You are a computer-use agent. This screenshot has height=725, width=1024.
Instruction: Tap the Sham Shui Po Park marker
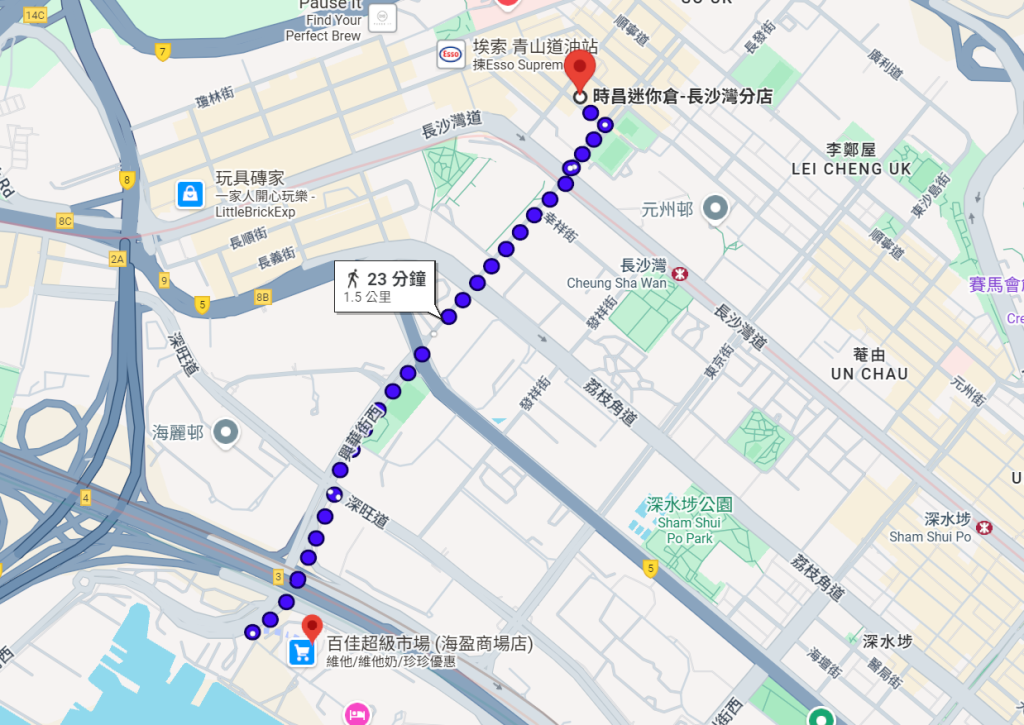point(641,523)
